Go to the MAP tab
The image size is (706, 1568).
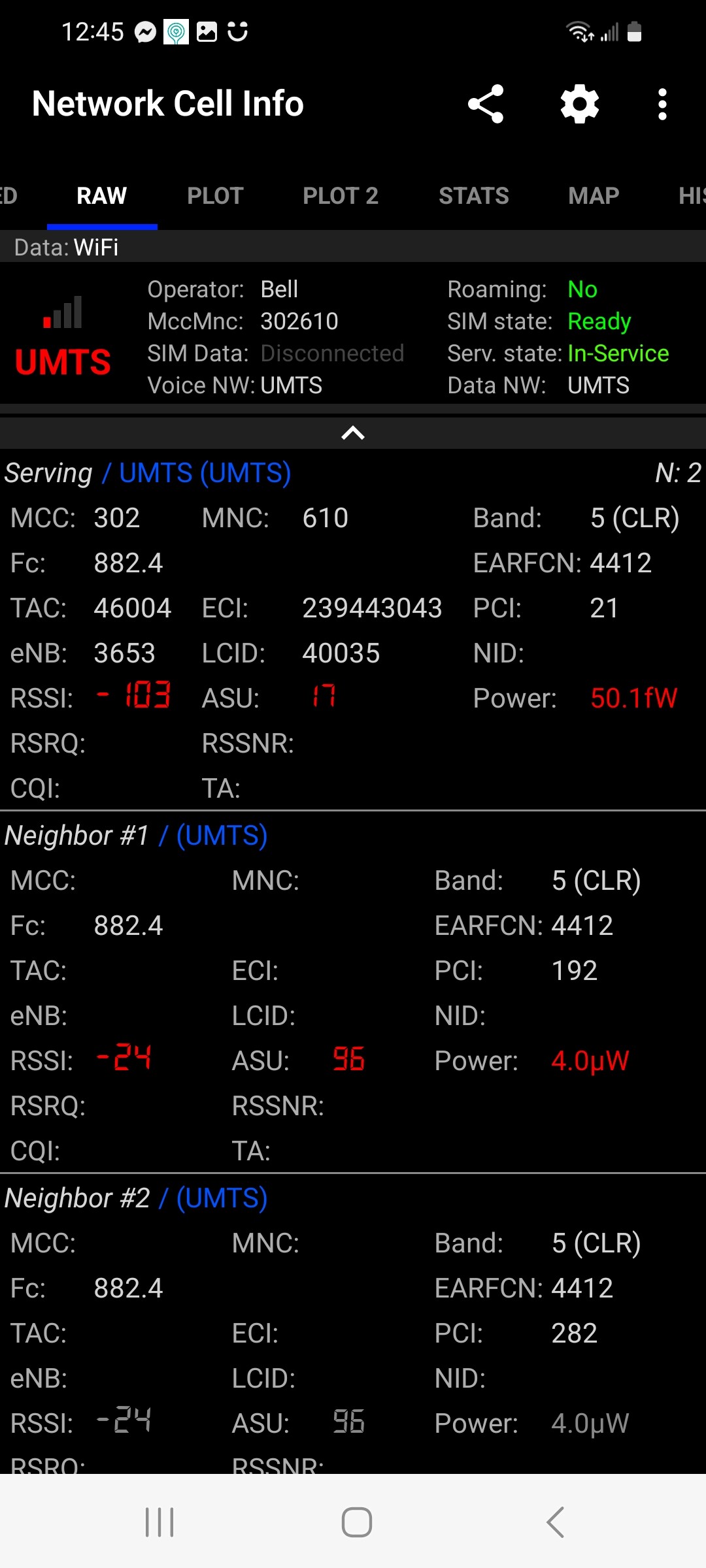[x=594, y=195]
